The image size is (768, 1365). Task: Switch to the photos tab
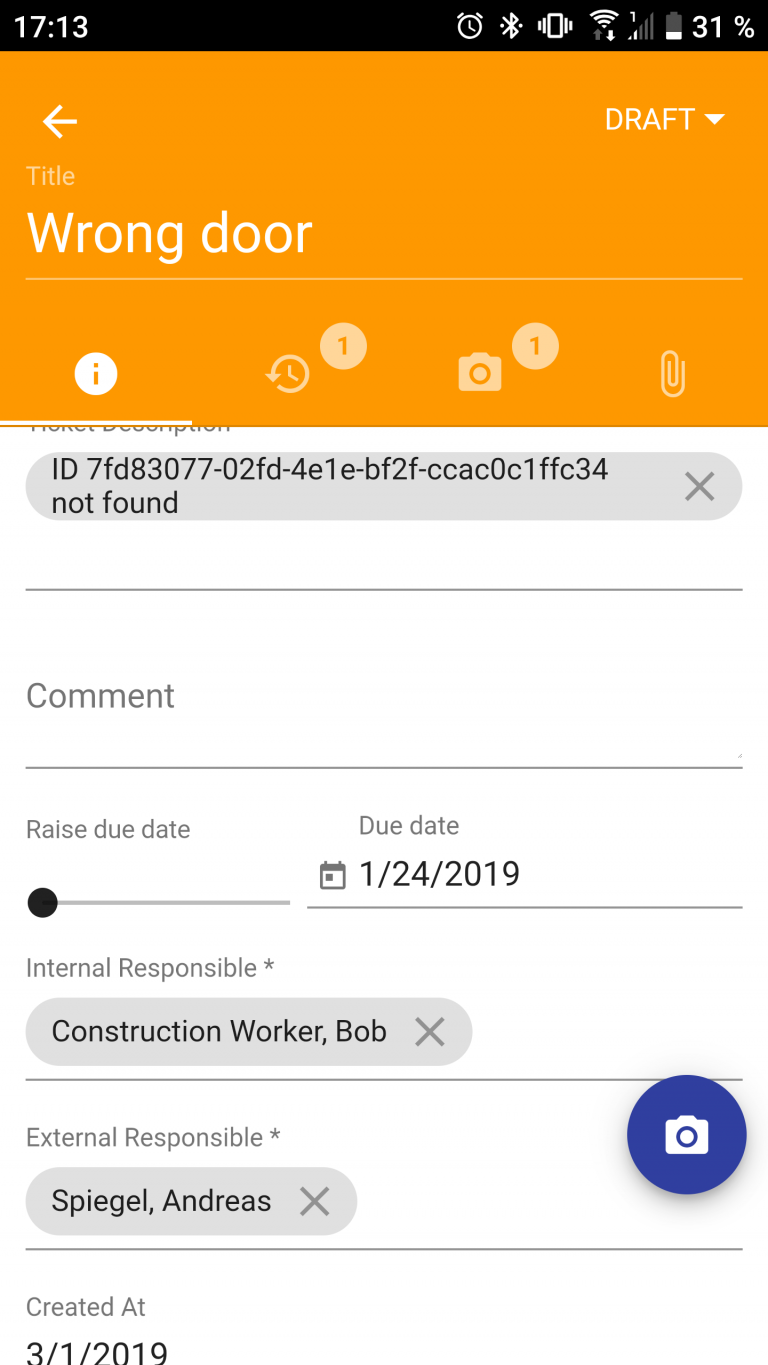pyautogui.click(x=480, y=374)
